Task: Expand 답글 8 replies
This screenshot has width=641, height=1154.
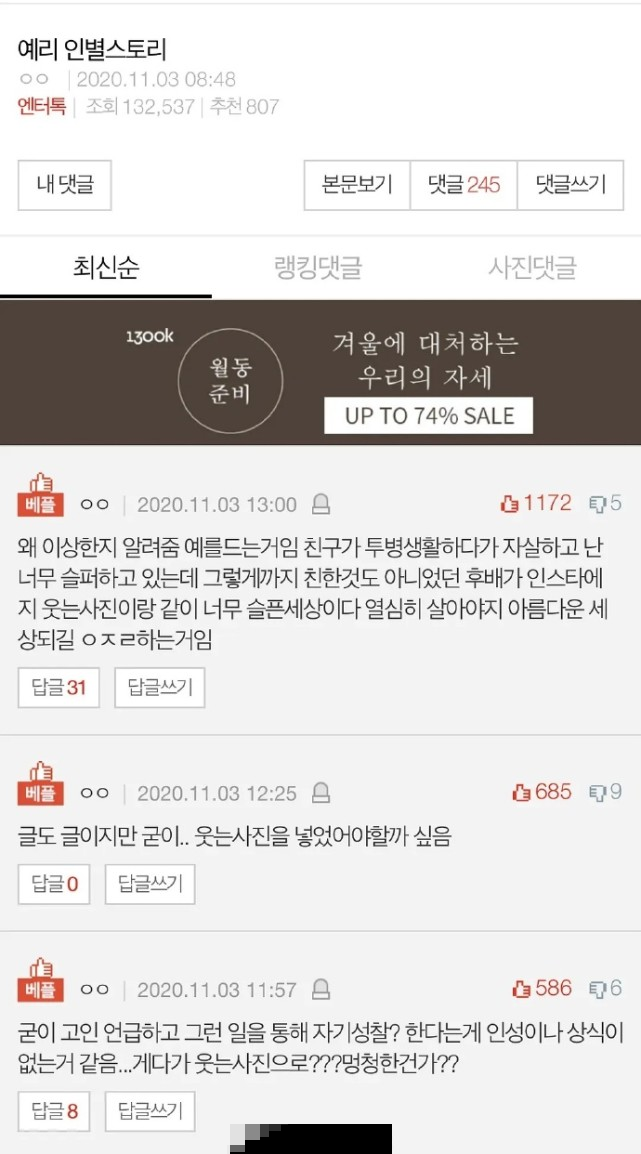Action: coord(54,1111)
